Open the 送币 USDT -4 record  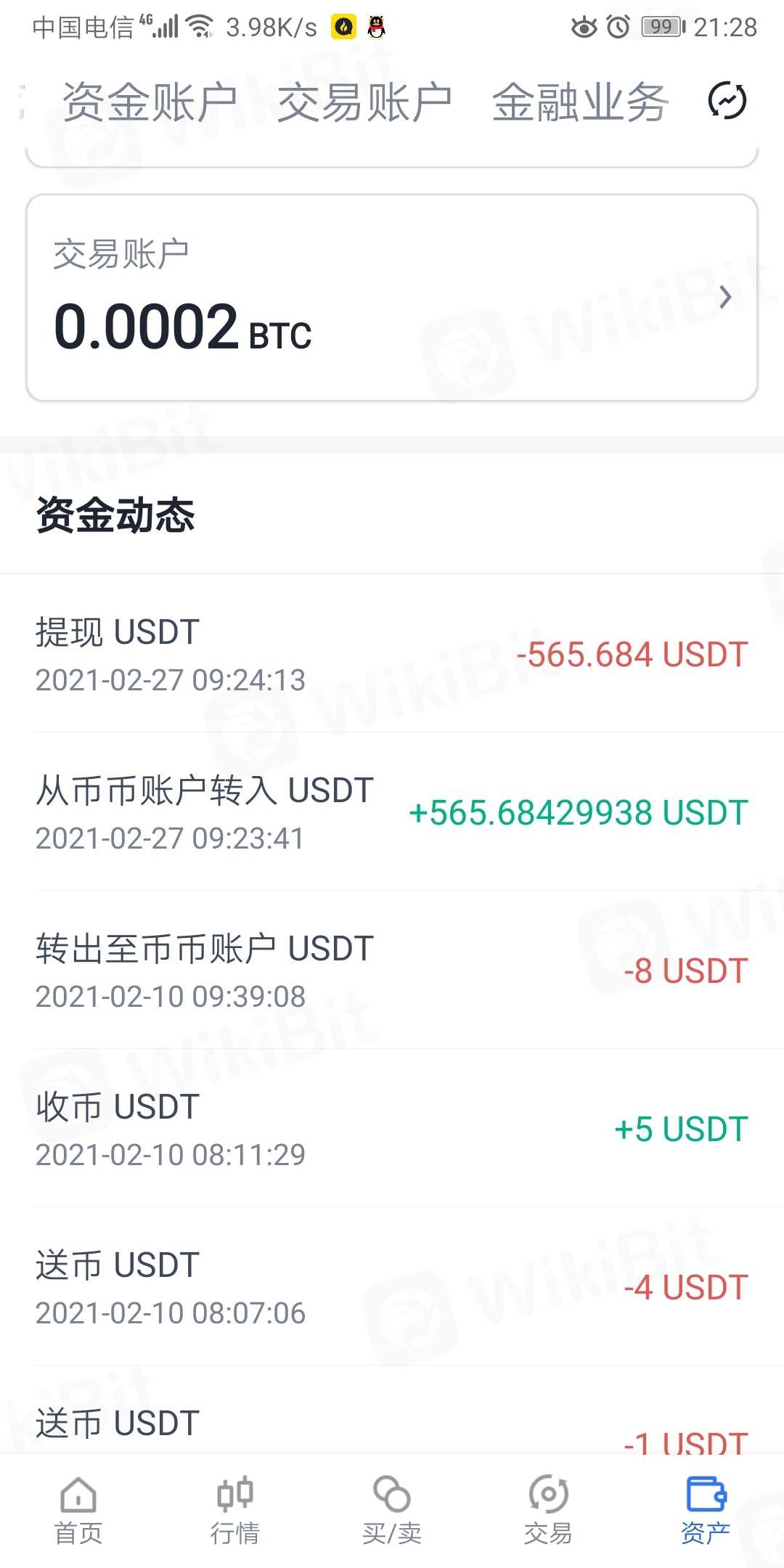pyautogui.click(x=392, y=1287)
